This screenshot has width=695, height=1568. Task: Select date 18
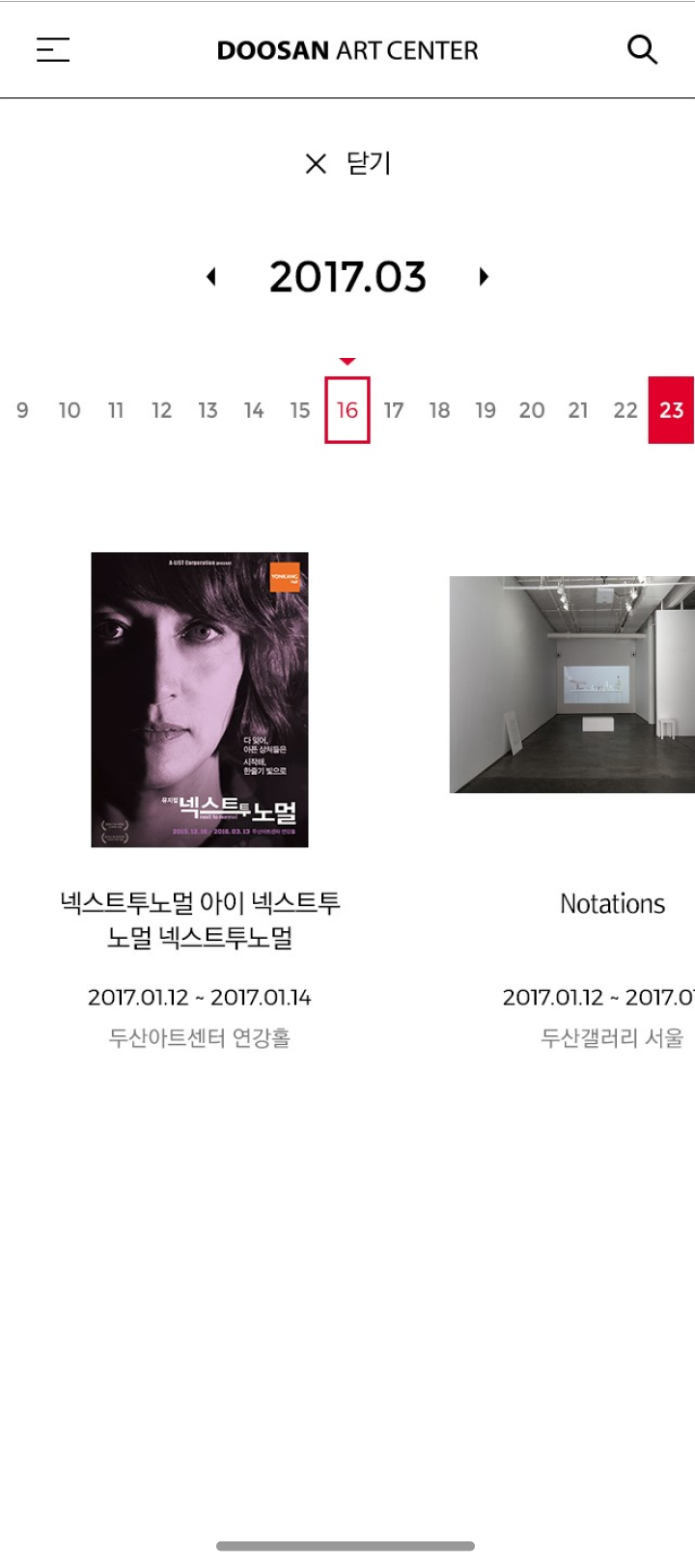pos(439,410)
